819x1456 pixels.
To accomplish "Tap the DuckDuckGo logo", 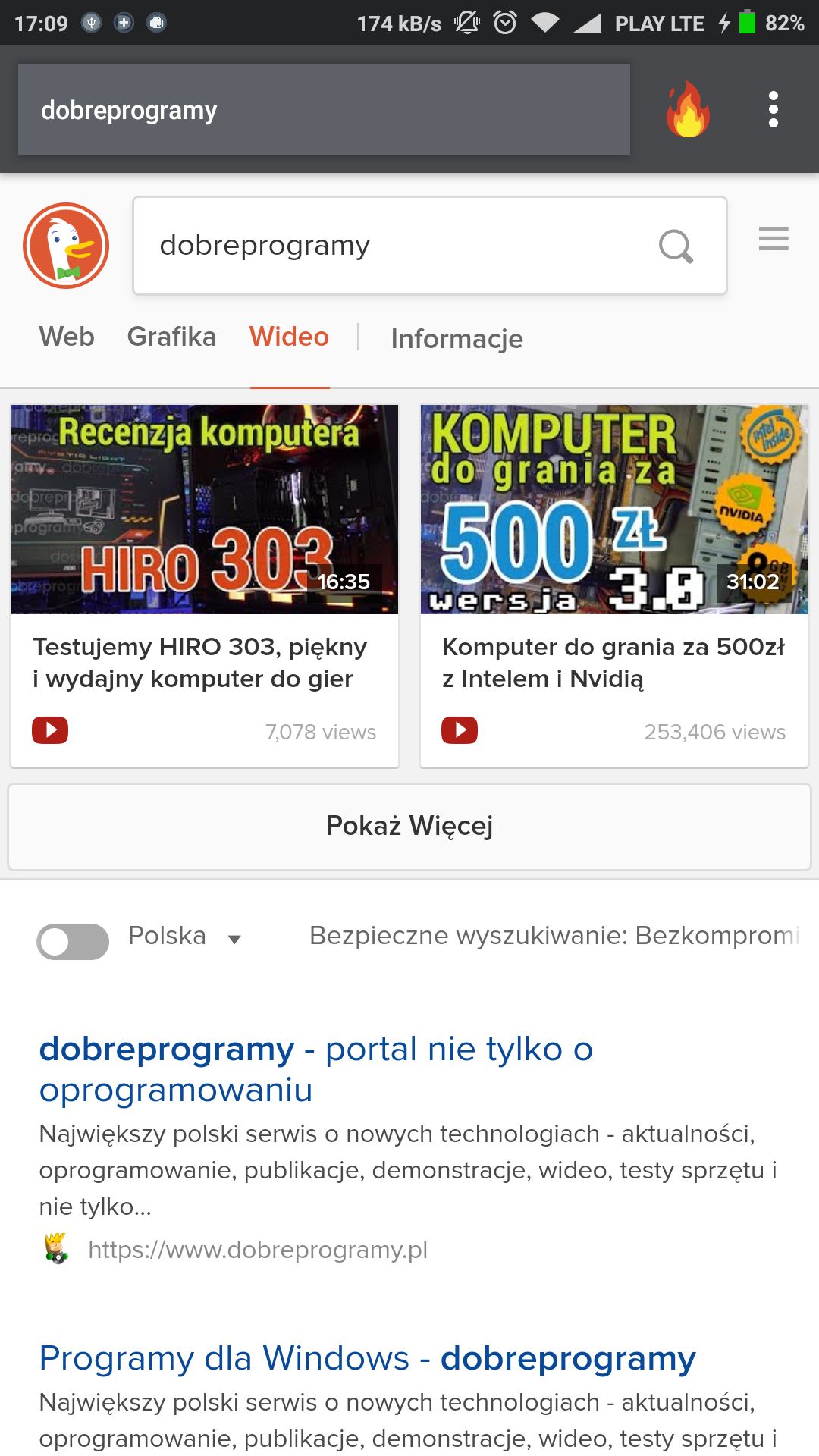I will click(x=66, y=246).
